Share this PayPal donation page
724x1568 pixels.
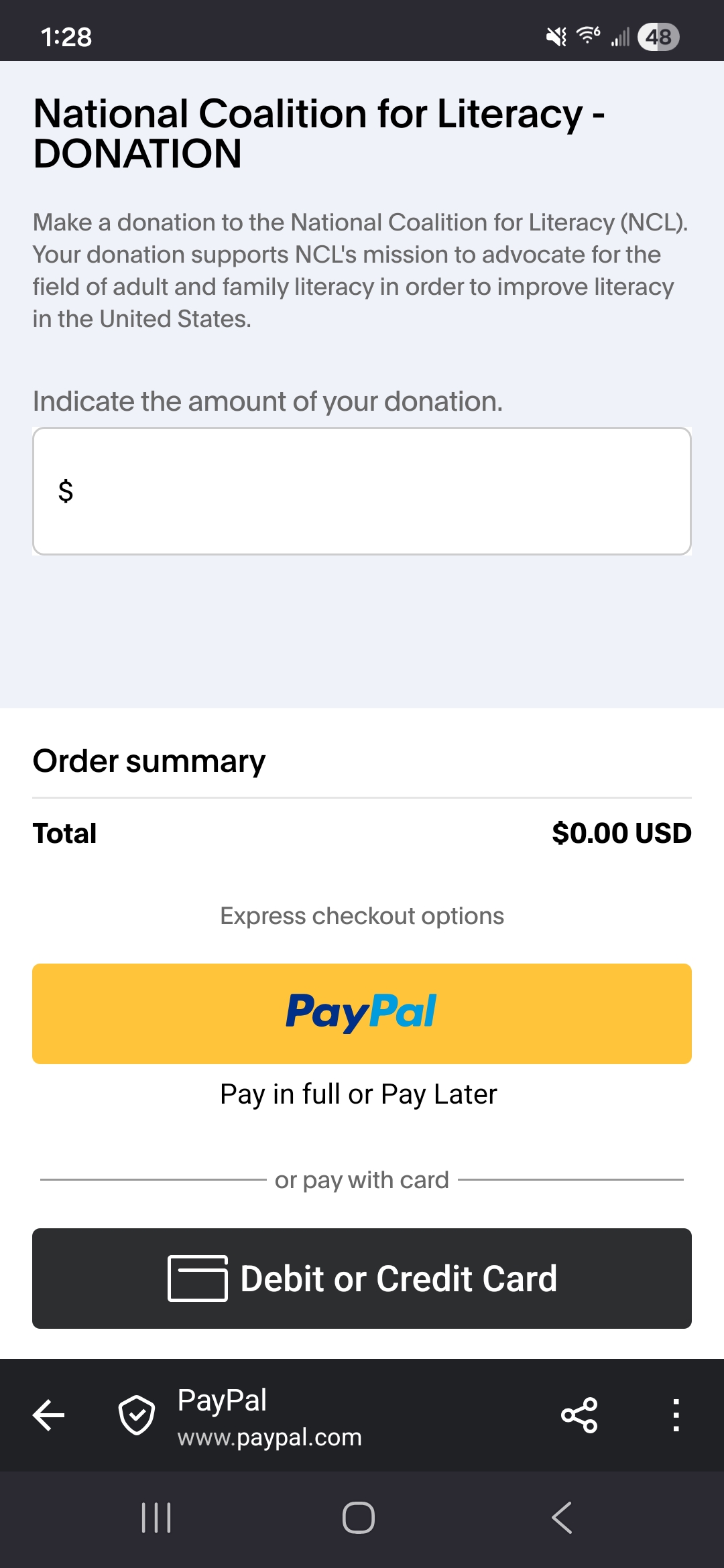[579, 1415]
